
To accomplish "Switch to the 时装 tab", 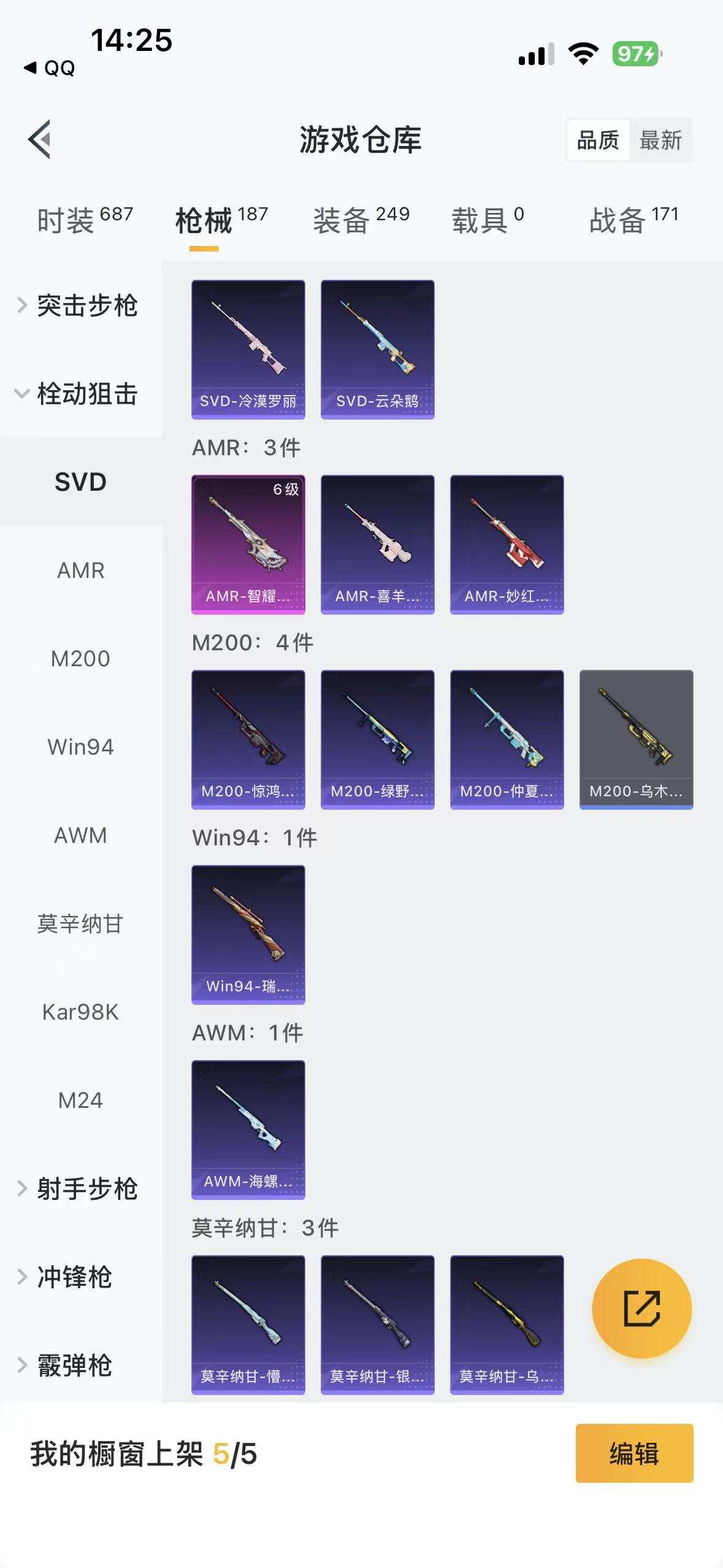I will [85, 220].
